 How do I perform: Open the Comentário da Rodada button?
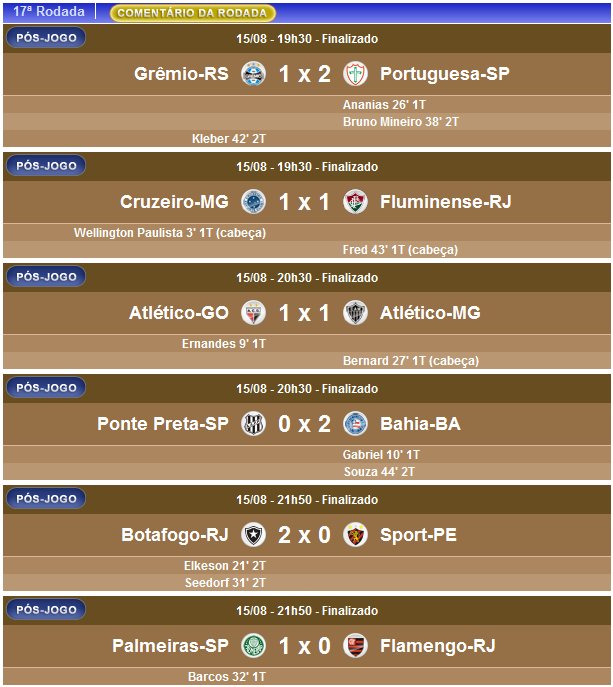(x=193, y=13)
